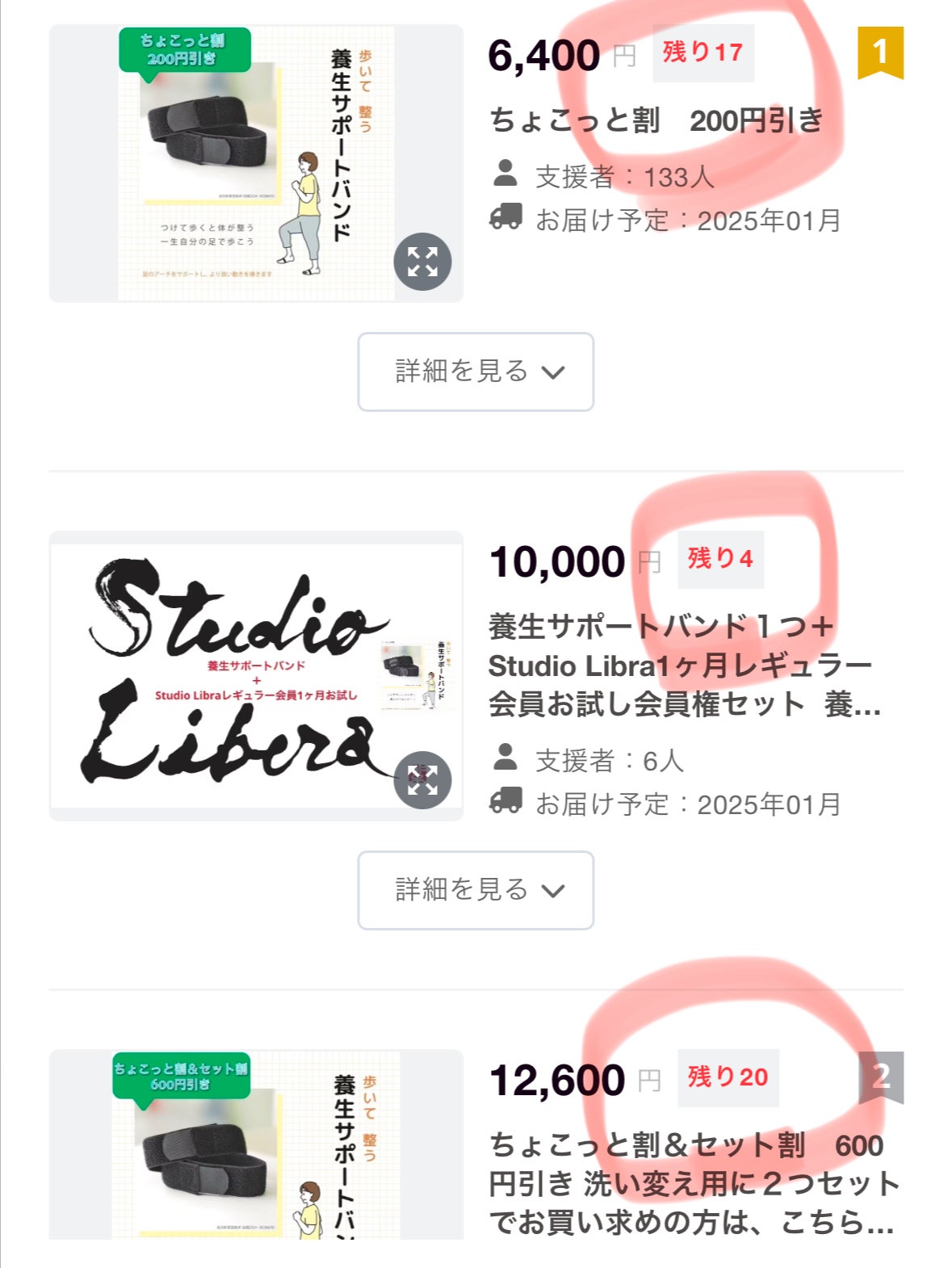Open the 12,600 yen two-set reward

coord(694,1184)
